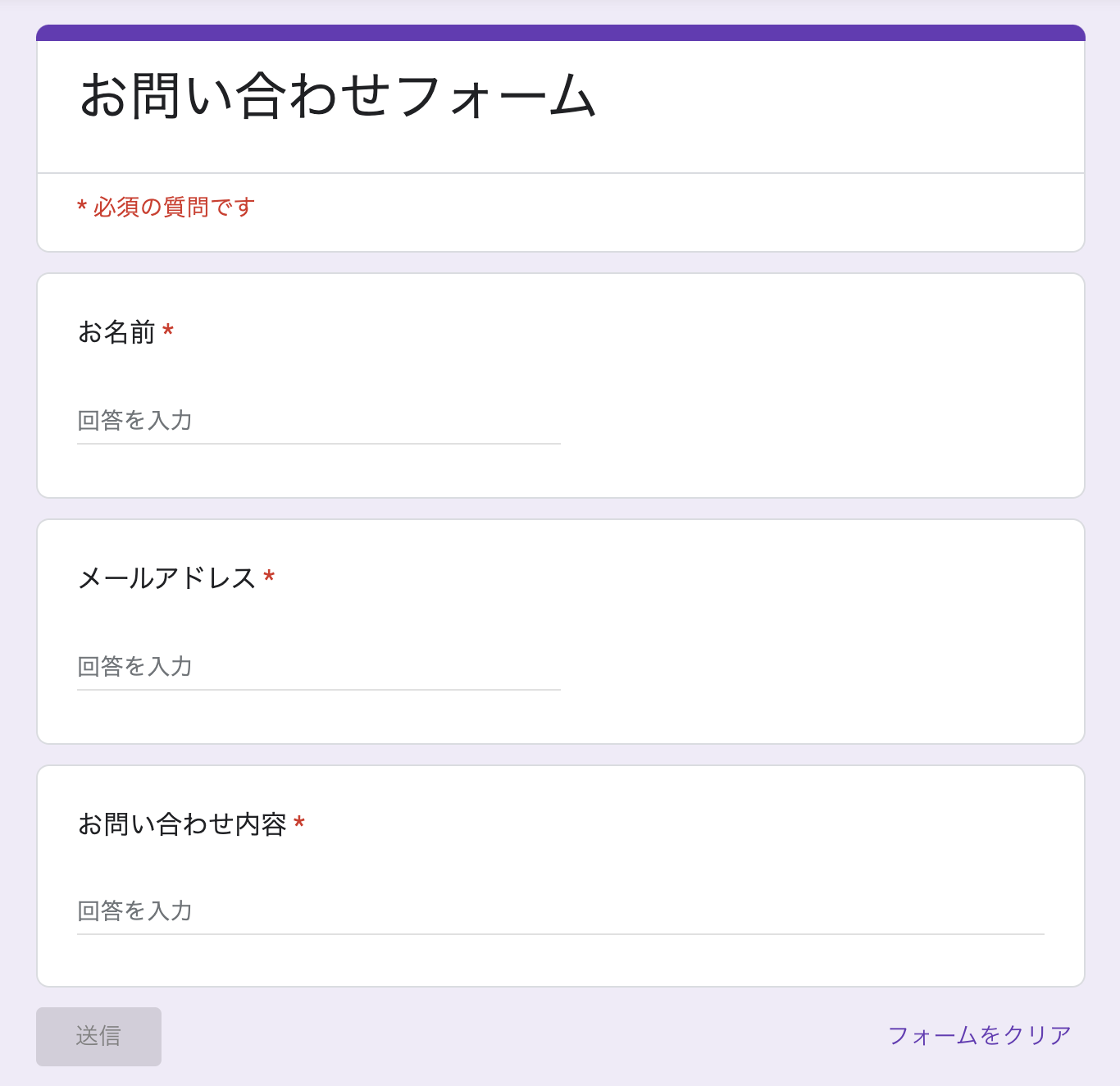Tap the お名前 answer field

[318, 422]
